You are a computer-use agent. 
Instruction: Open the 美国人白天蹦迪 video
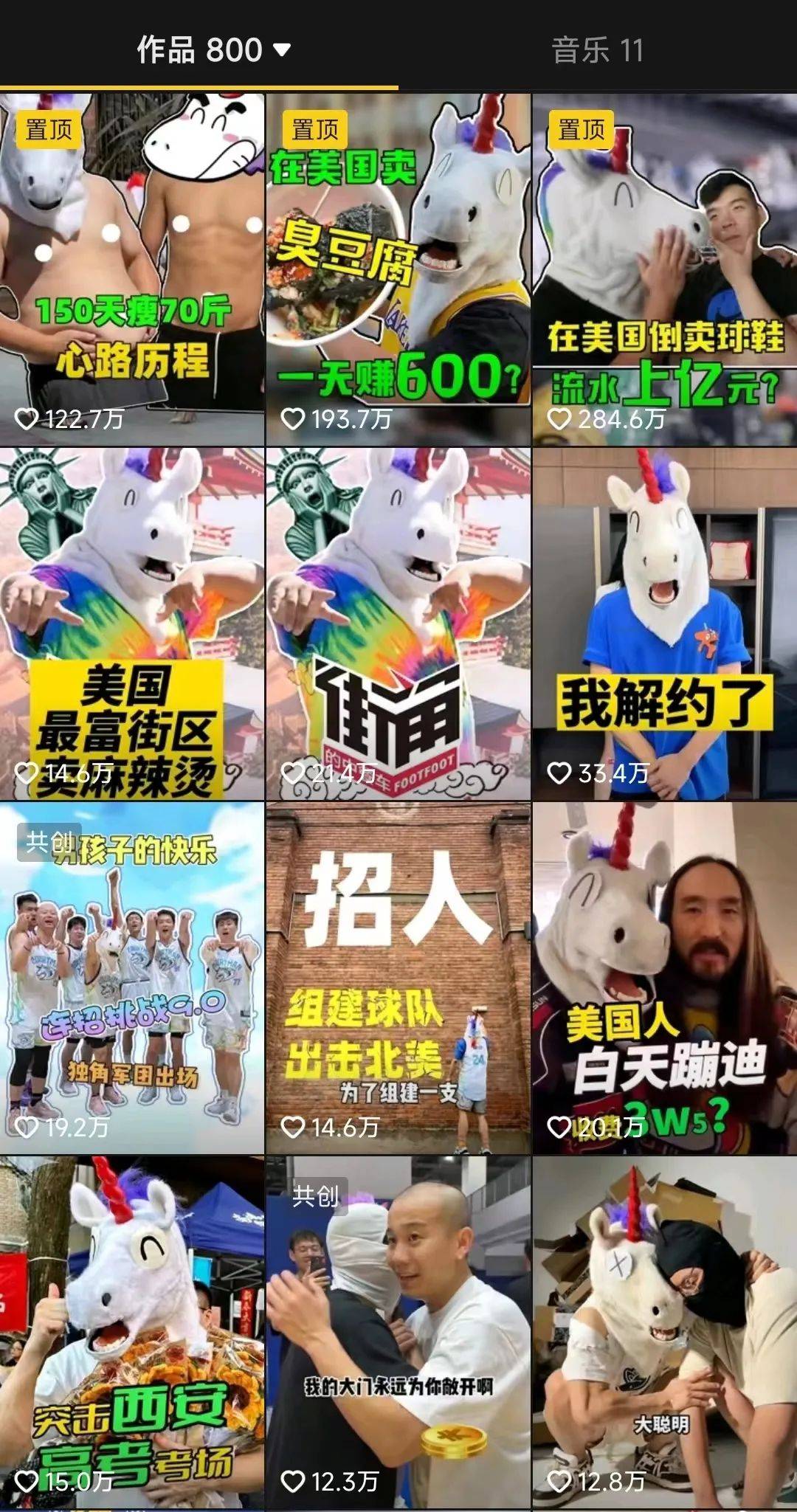664,978
